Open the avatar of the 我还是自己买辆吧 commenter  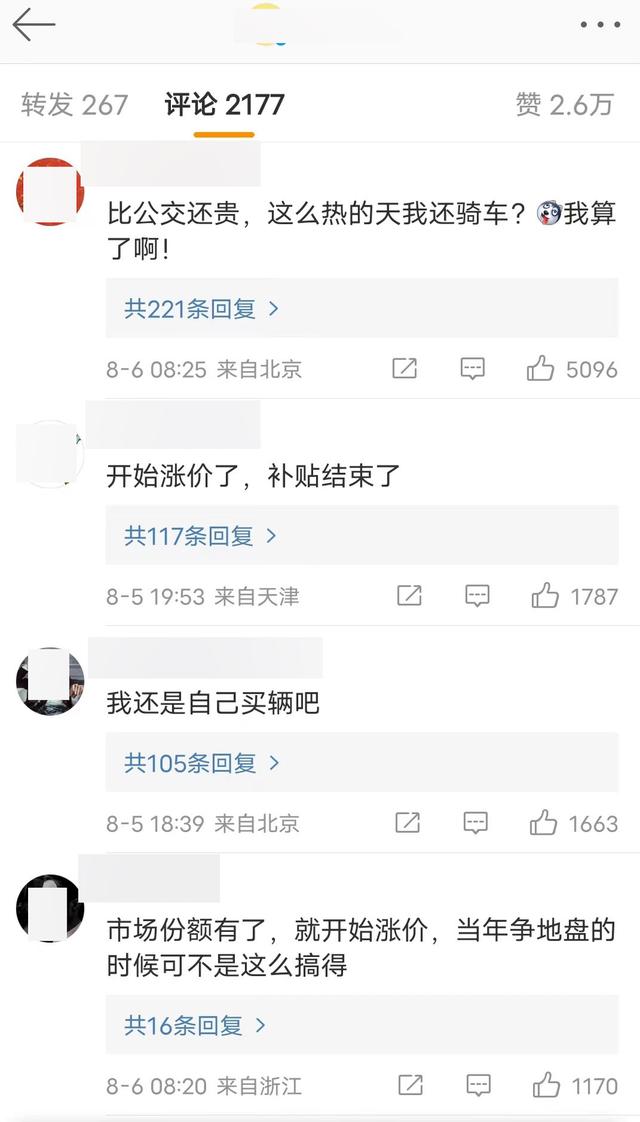point(49,681)
